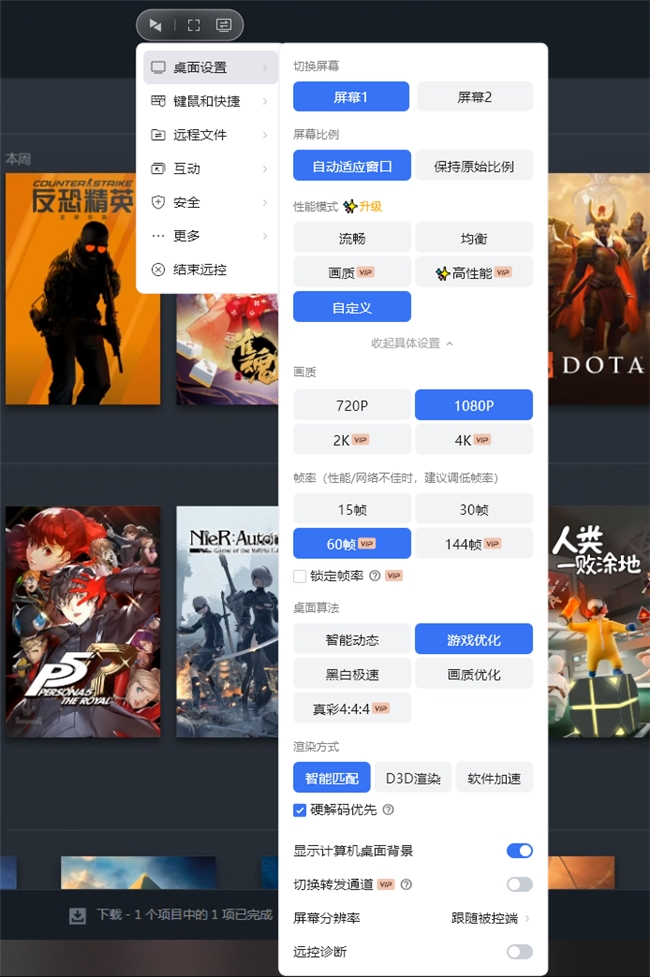Image resolution: width=650 pixels, height=977 pixels.
Task: Open 屏幕分辨率 跟随被控端 option
Action: (490, 918)
